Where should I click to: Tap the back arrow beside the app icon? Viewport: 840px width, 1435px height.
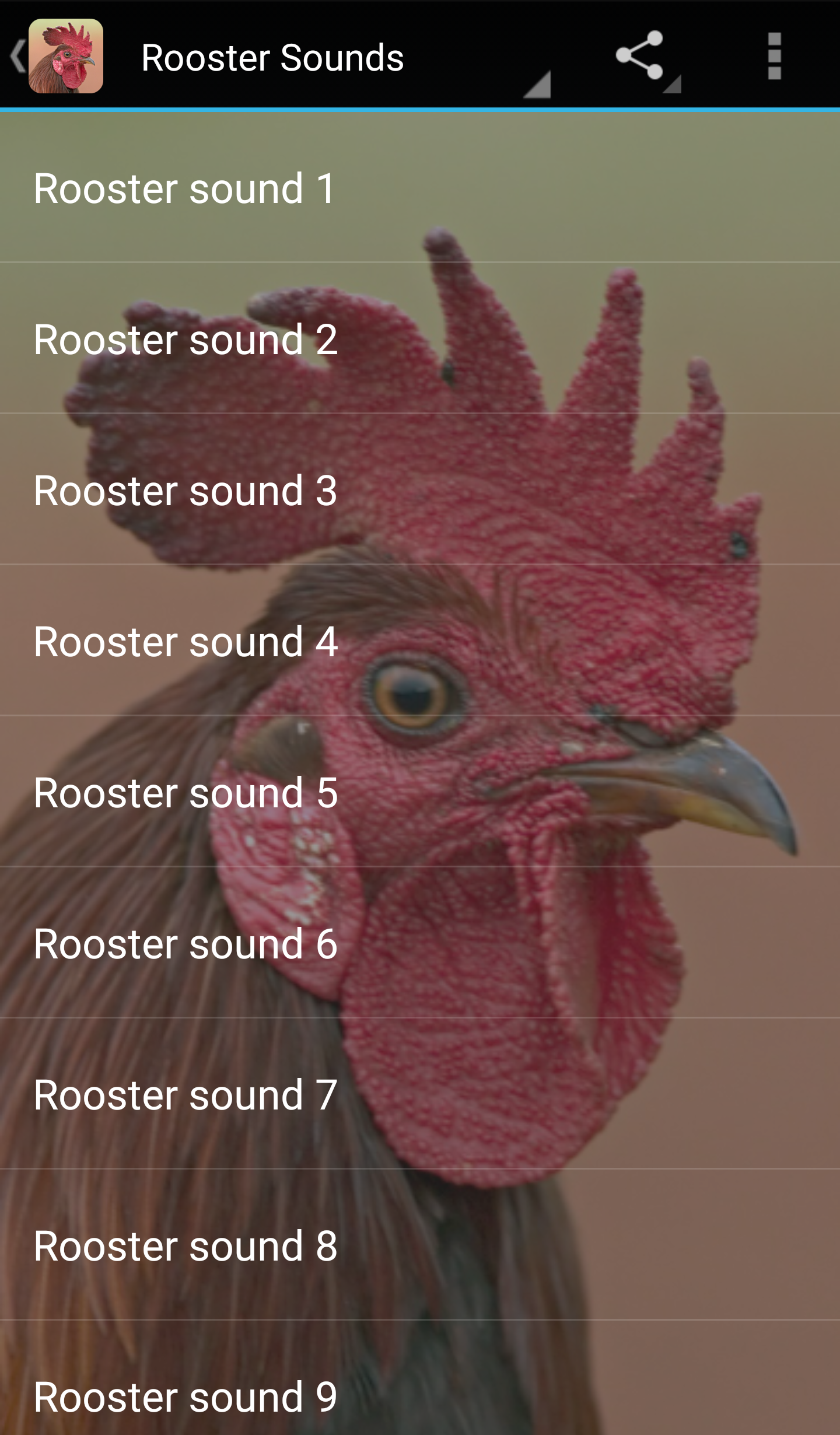coord(16,57)
